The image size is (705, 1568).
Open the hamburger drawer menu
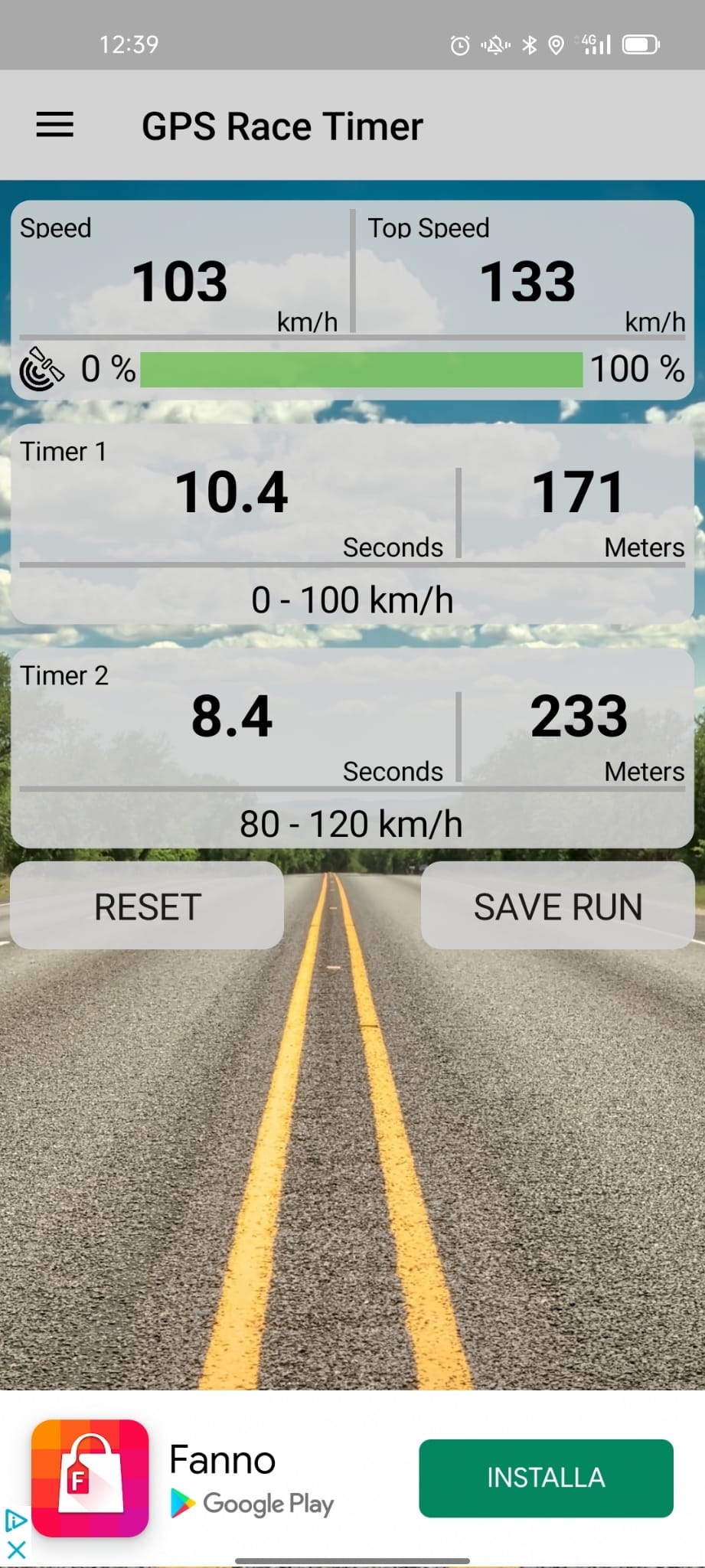(x=55, y=125)
